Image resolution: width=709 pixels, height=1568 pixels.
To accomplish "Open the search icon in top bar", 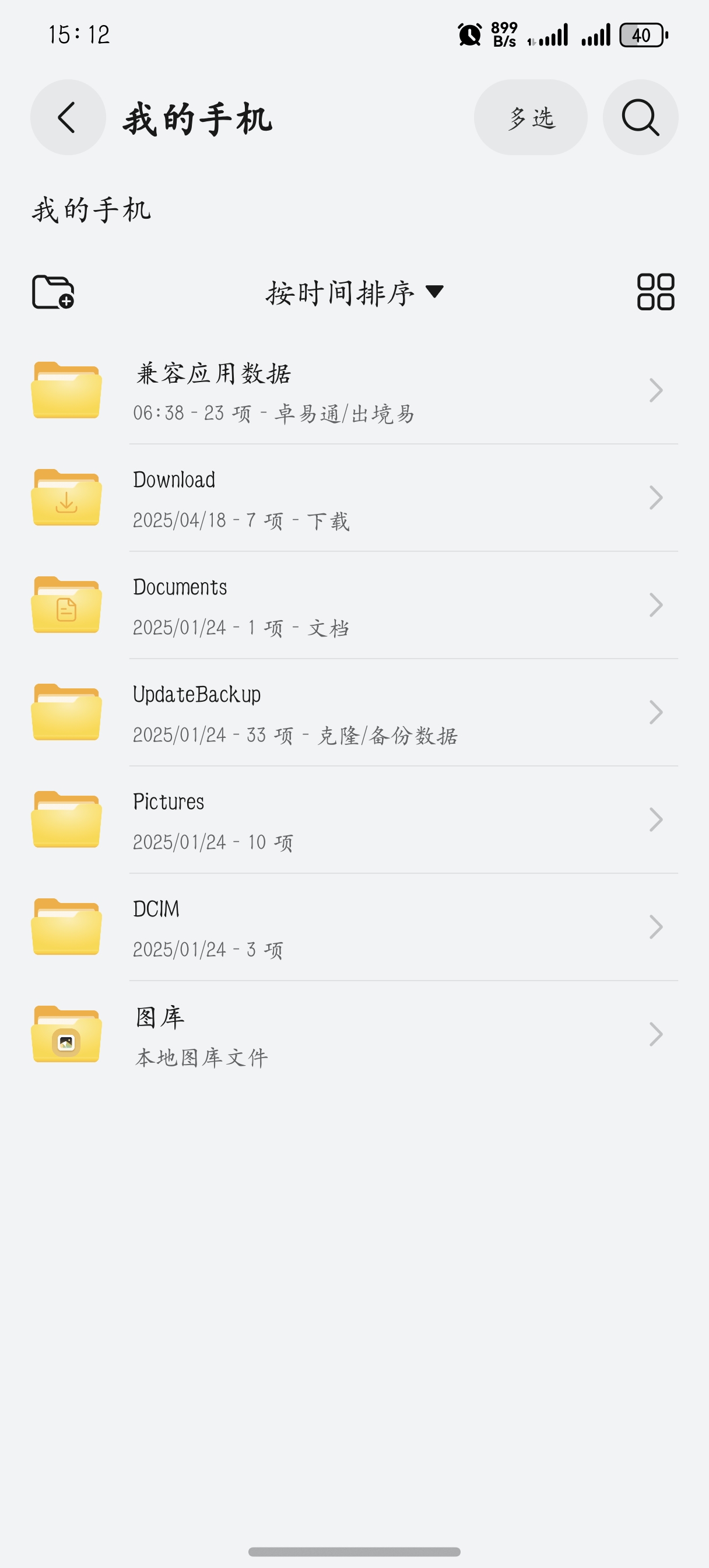I will [640, 117].
